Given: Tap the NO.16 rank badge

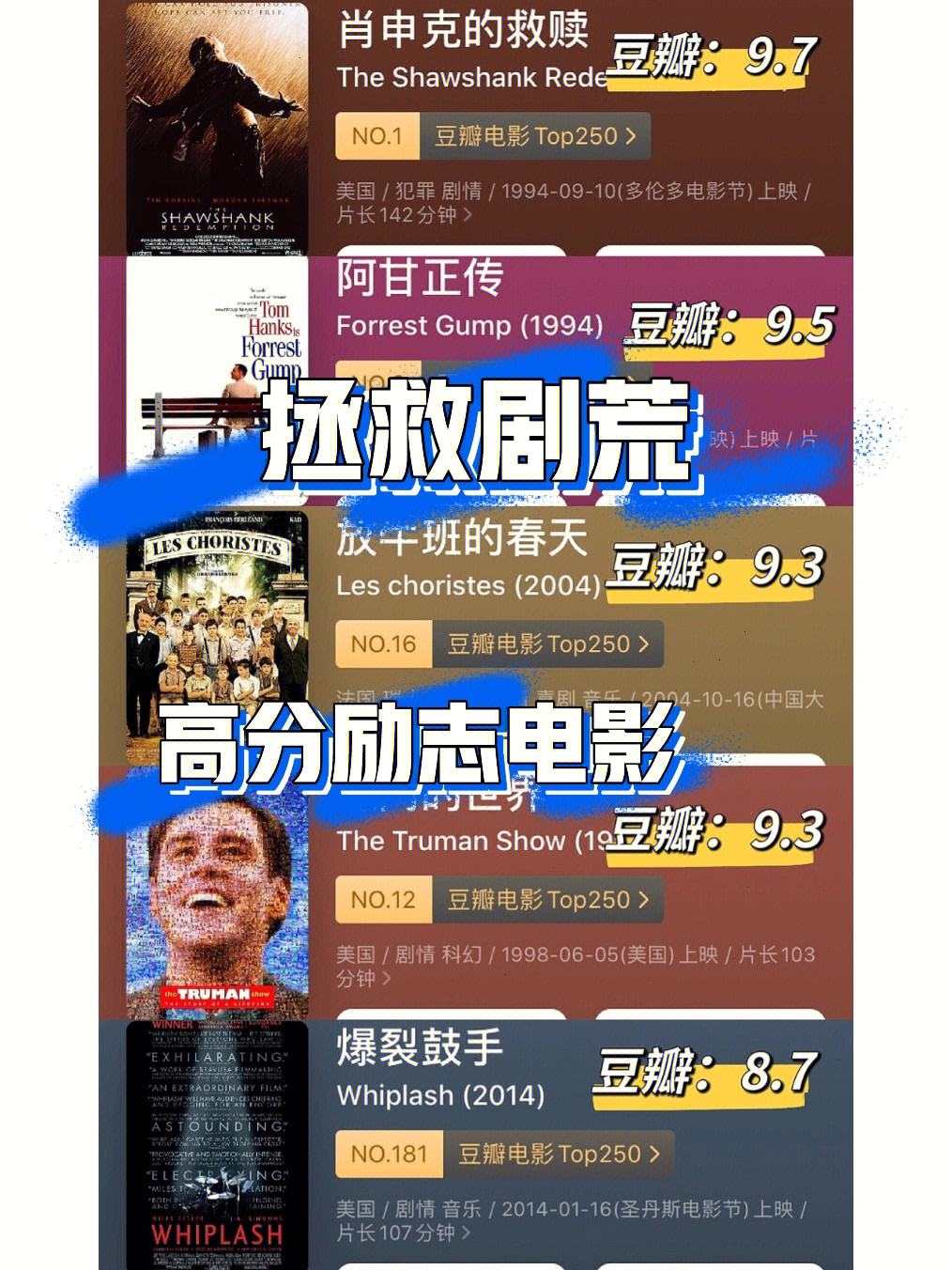Looking at the screenshot, I should point(384,643).
